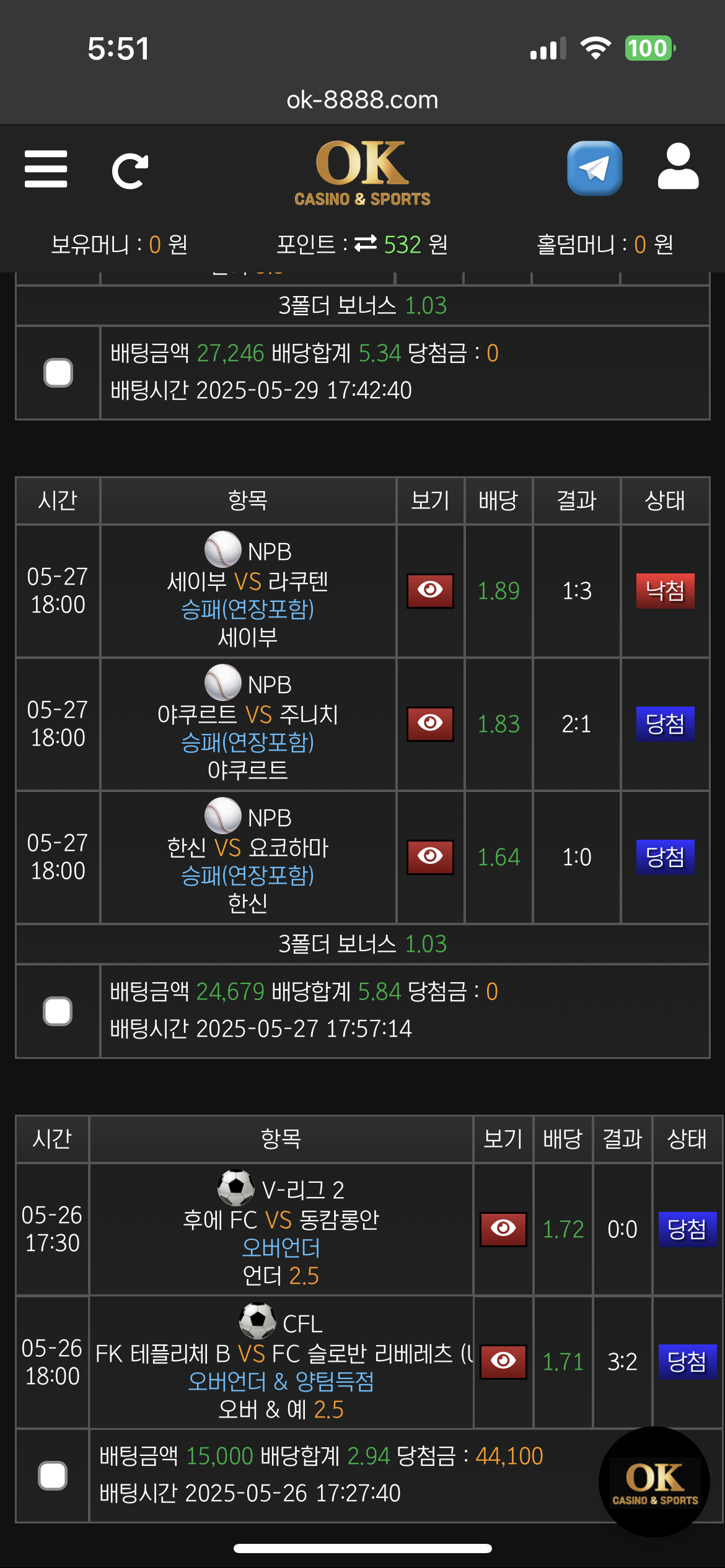Image resolution: width=725 pixels, height=1568 pixels.
Task: Tap the floating OK Casino button
Action: coord(654,1482)
